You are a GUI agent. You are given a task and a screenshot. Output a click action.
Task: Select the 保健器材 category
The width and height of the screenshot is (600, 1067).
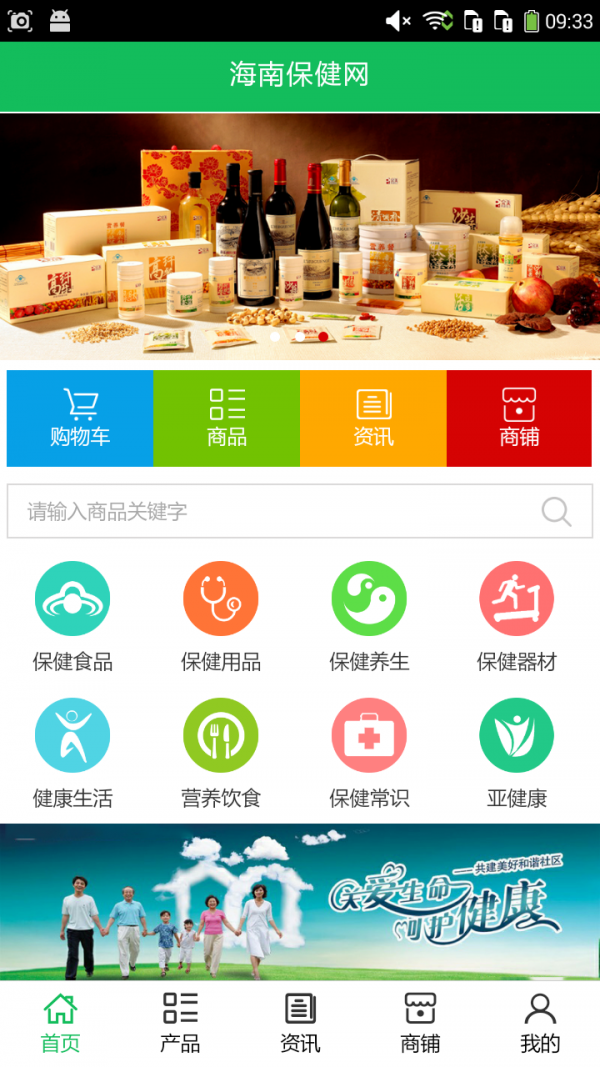point(517,616)
